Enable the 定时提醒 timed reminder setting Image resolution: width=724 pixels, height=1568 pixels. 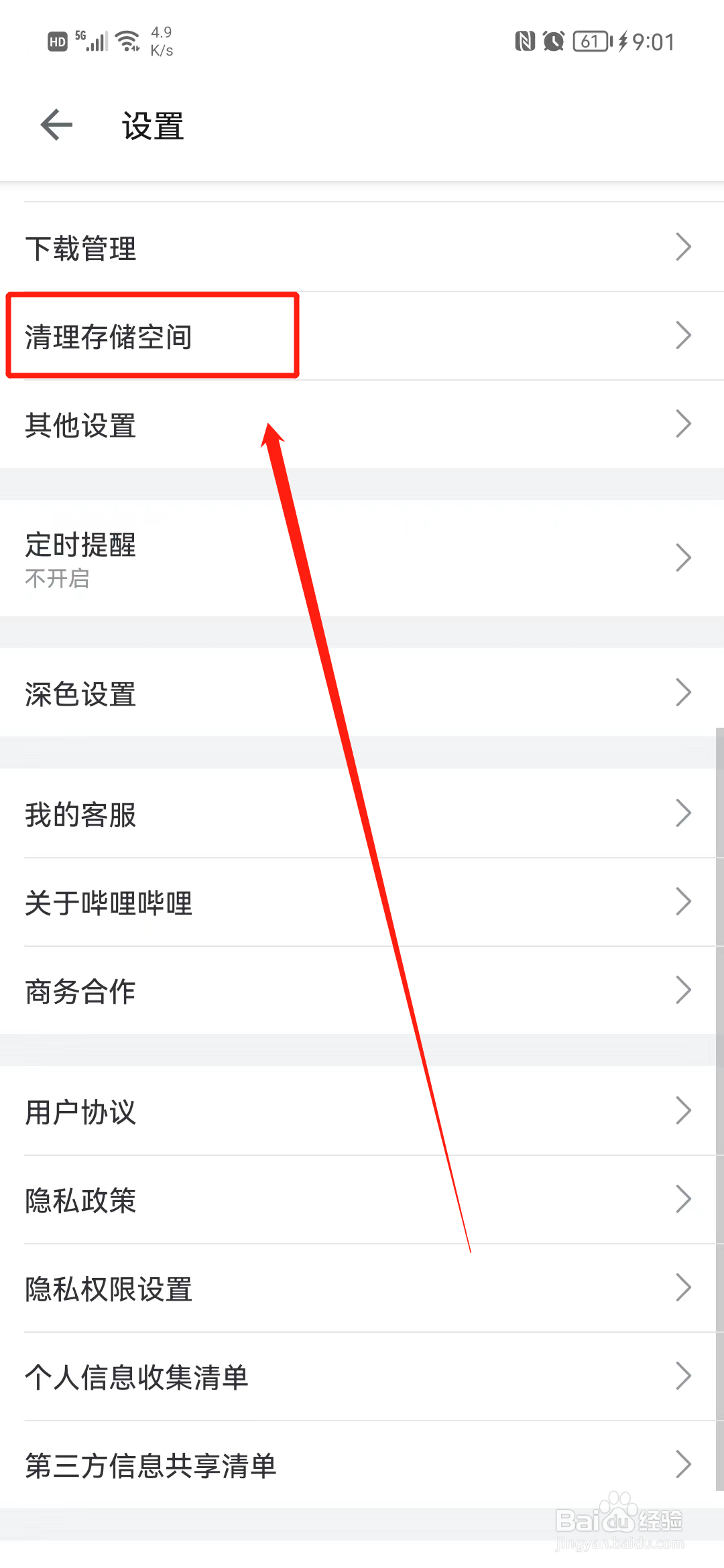point(362,558)
